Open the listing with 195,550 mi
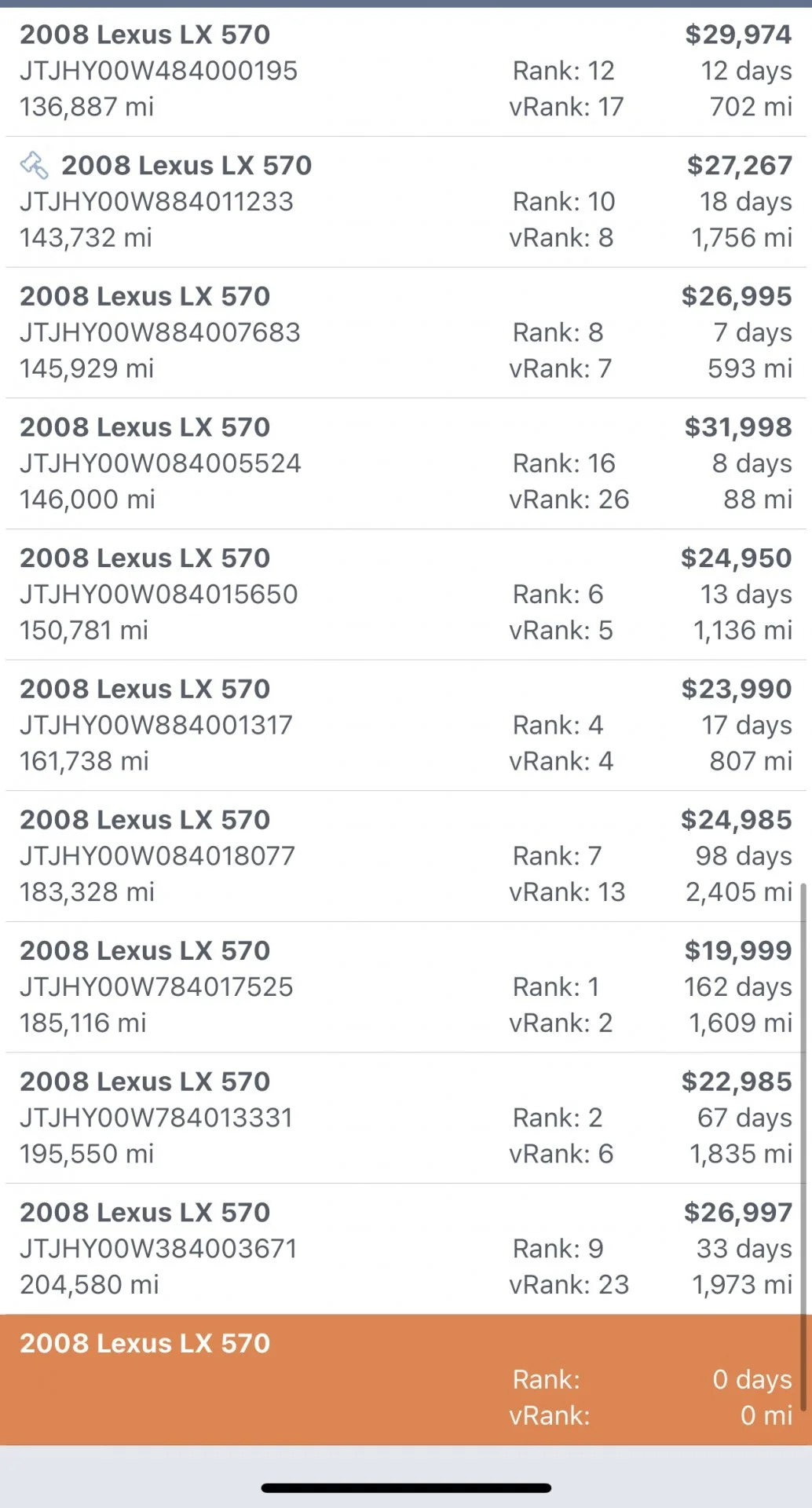The height and width of the screenshot is (1508, 812). tap(406, 1118)
